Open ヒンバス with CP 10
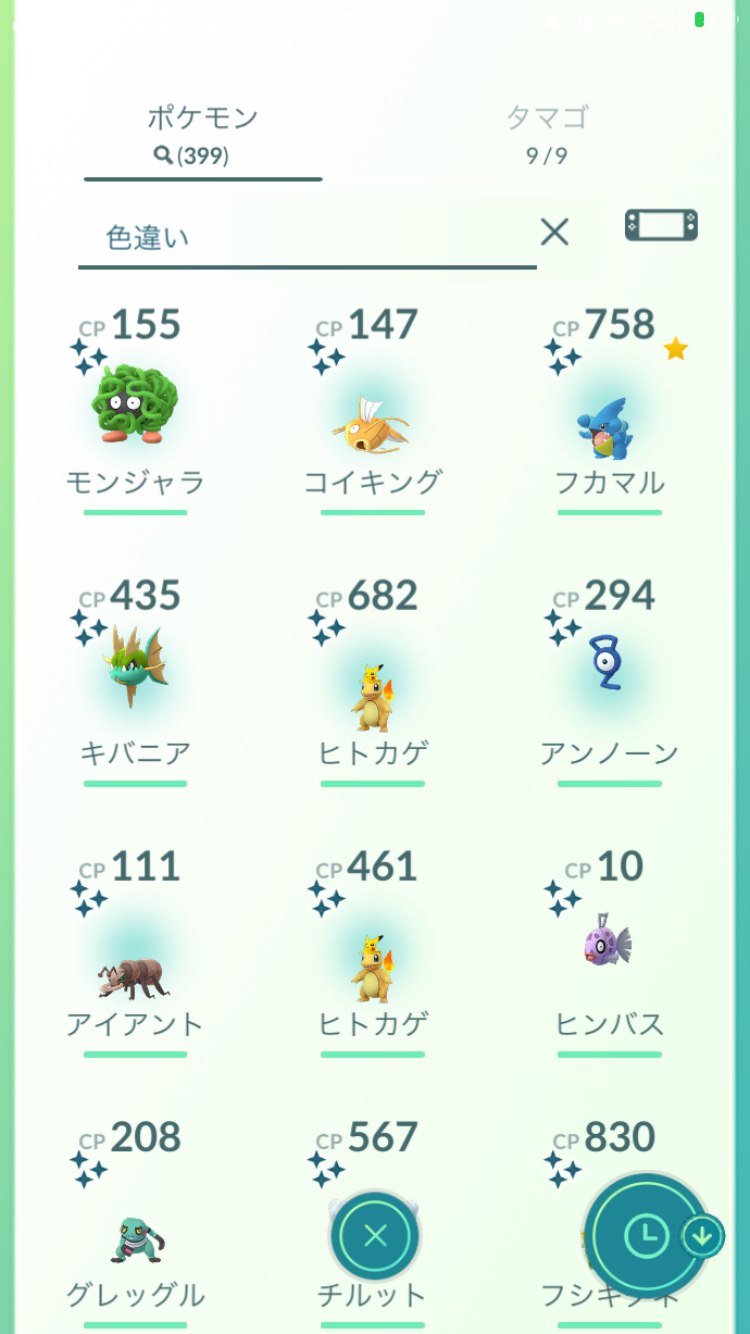750x1334 pixels. 609,951
